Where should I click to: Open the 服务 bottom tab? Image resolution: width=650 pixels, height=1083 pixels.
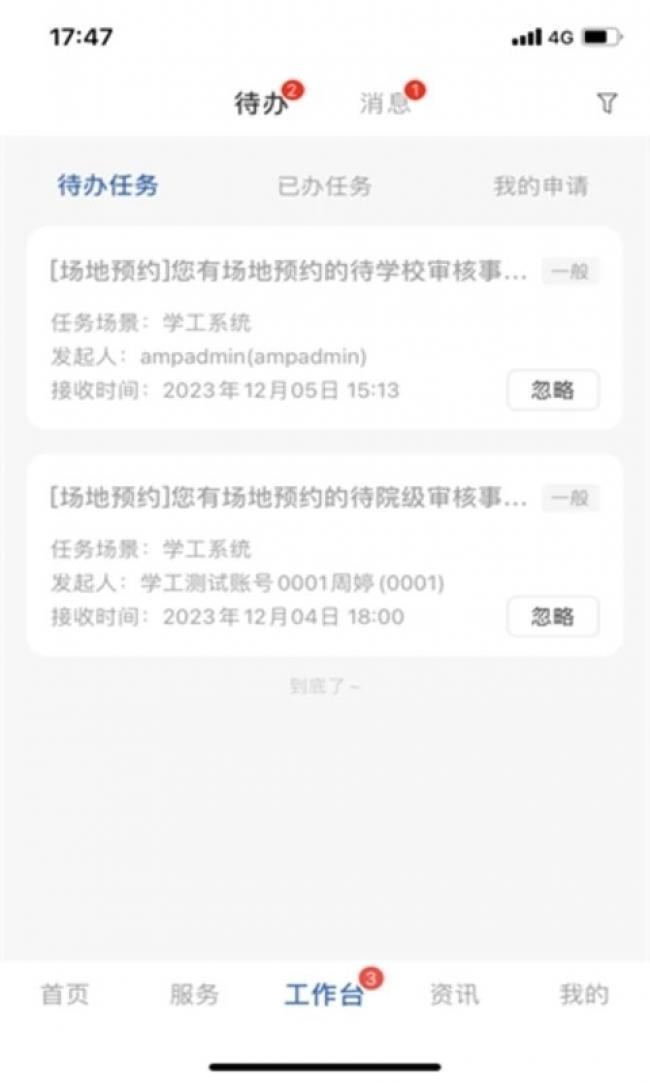point(194,995)
